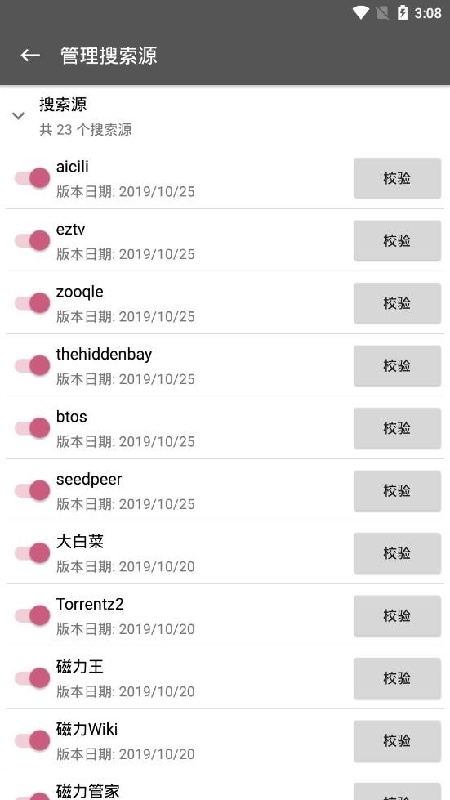The width and height of the screenshot is (450, 800).
Task: Run 校验 on 大白菜
Action: point(397,553)
